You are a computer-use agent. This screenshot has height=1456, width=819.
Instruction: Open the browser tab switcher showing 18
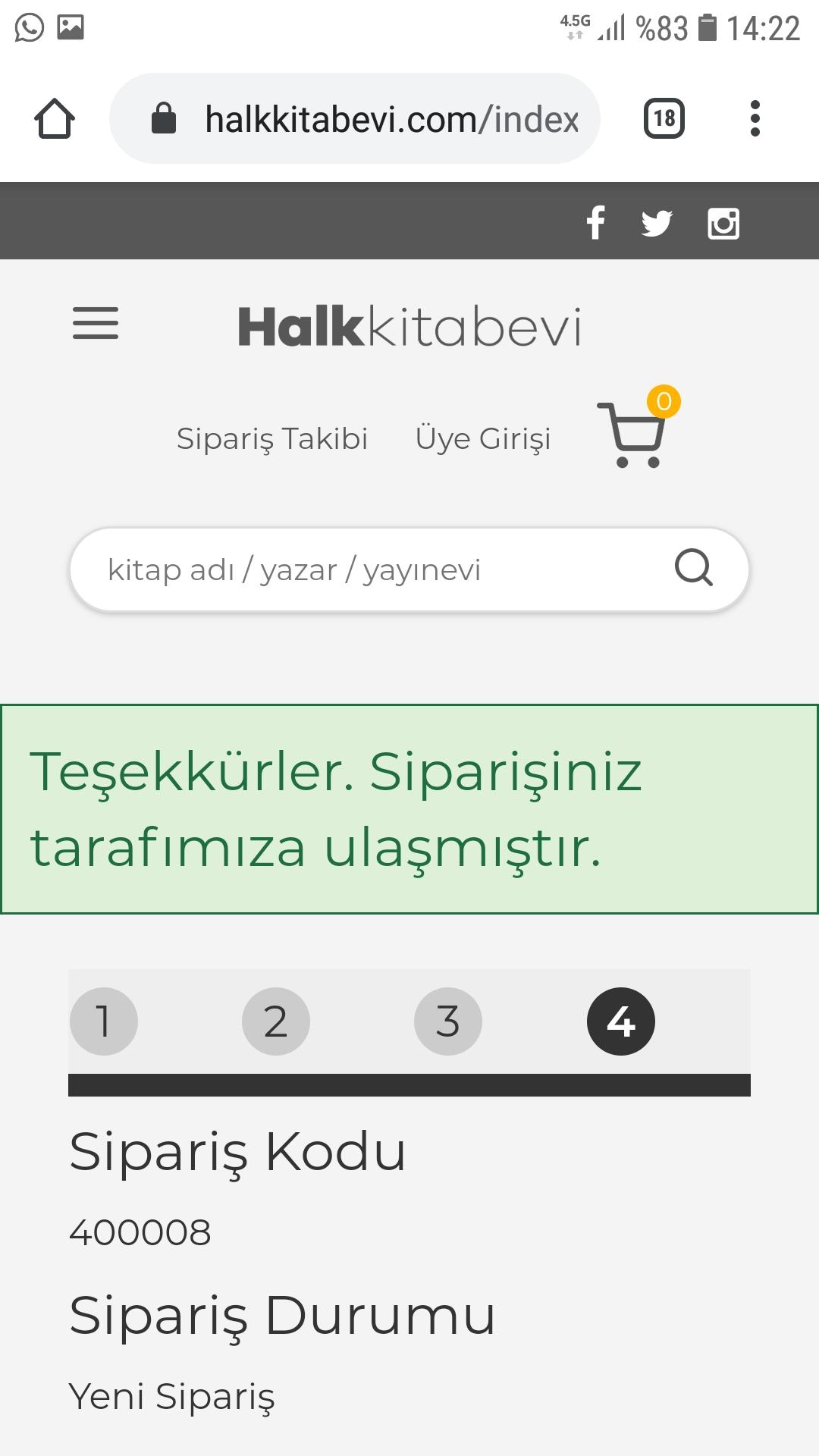click(x=664, y=118)
